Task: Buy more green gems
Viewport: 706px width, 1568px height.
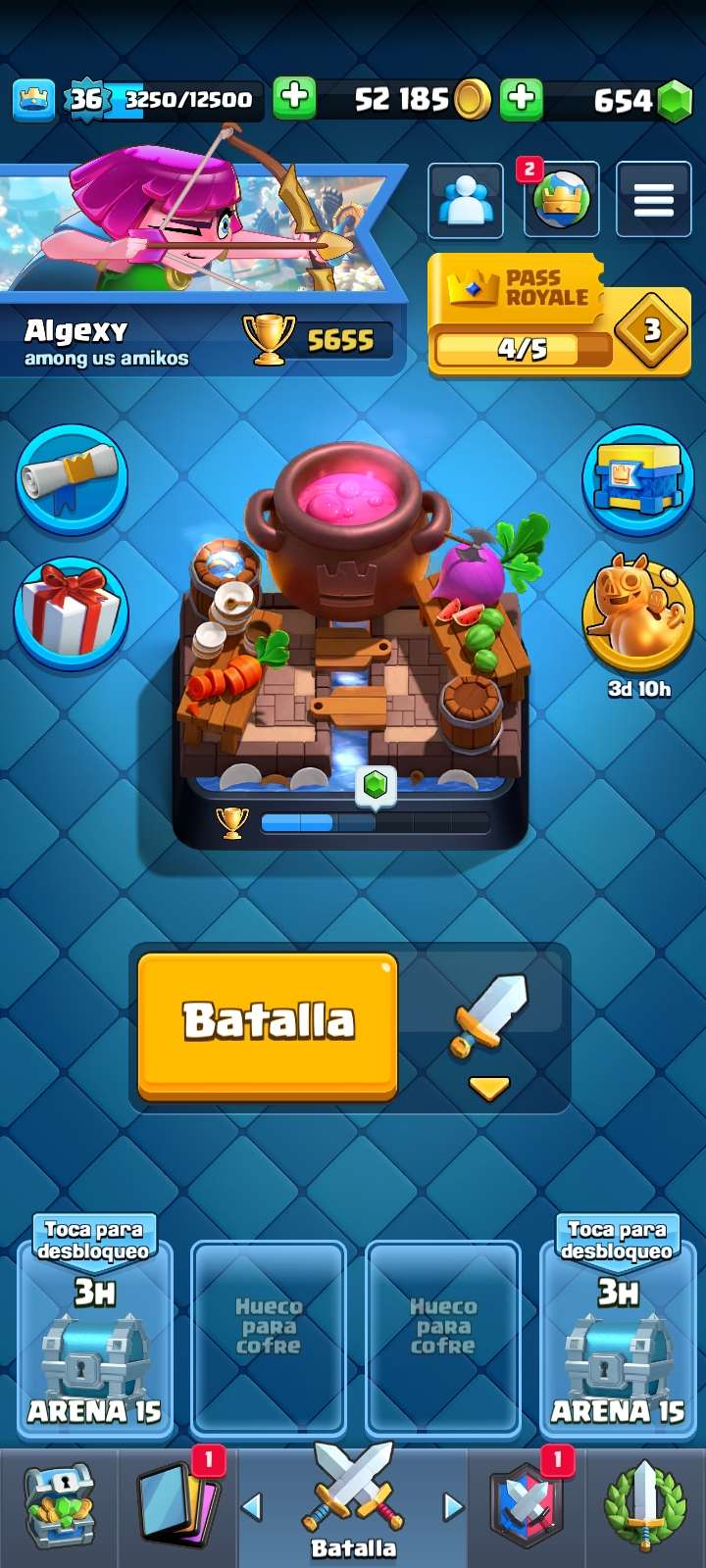Action: [522, 98]
